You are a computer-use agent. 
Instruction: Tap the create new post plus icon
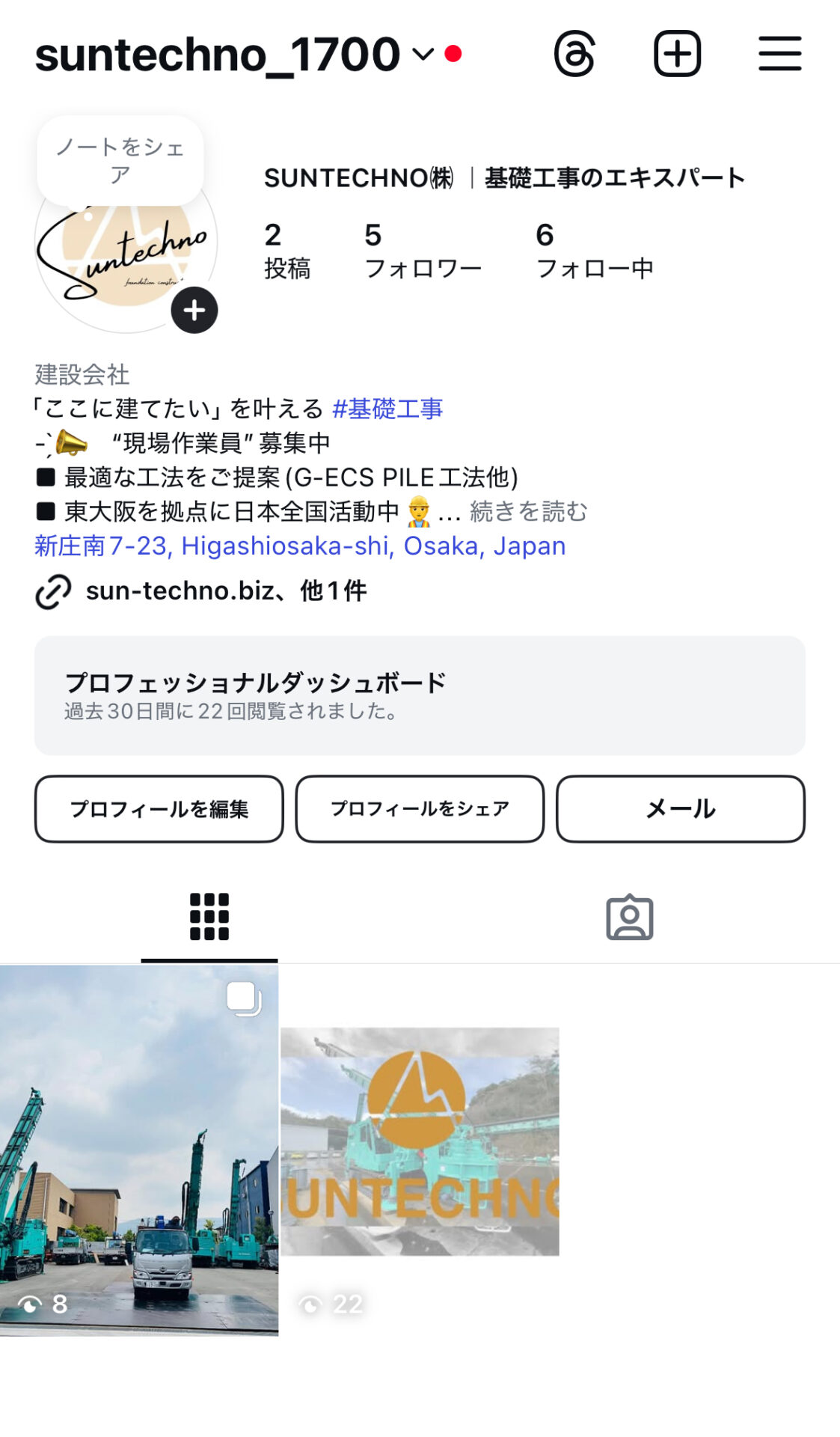pos(677,54)
